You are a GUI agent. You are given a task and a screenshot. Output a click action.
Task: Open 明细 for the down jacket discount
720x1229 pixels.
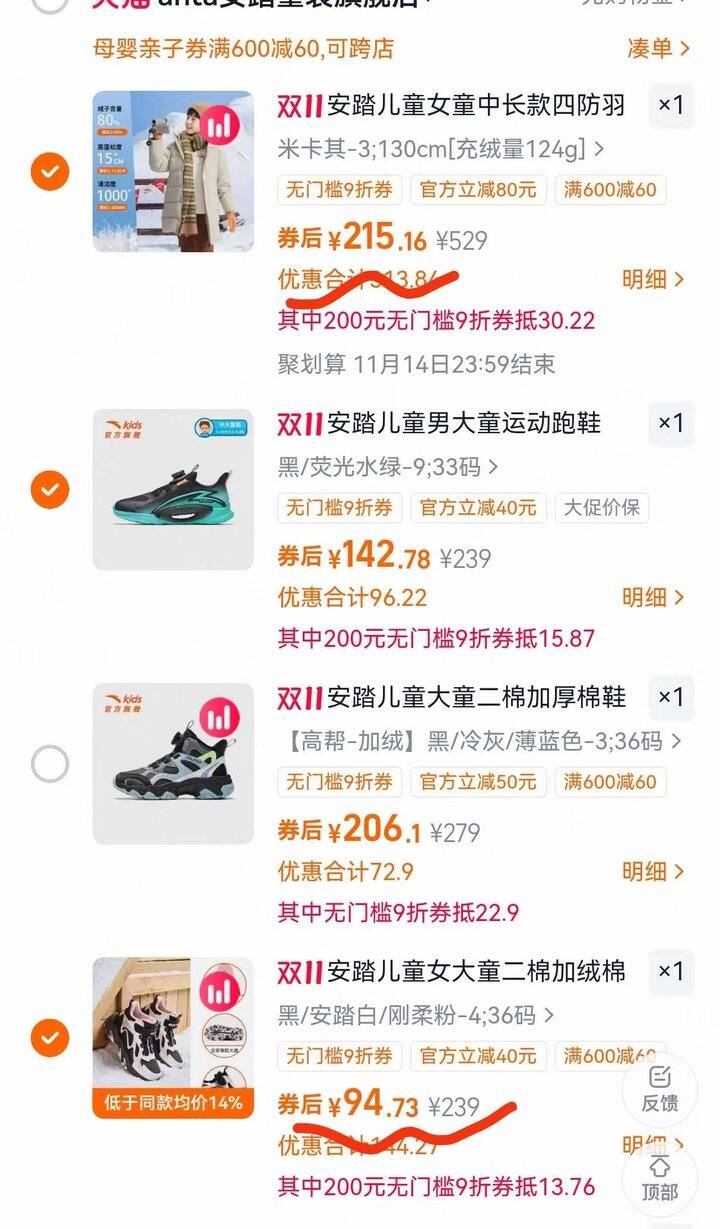coord(653,280)
